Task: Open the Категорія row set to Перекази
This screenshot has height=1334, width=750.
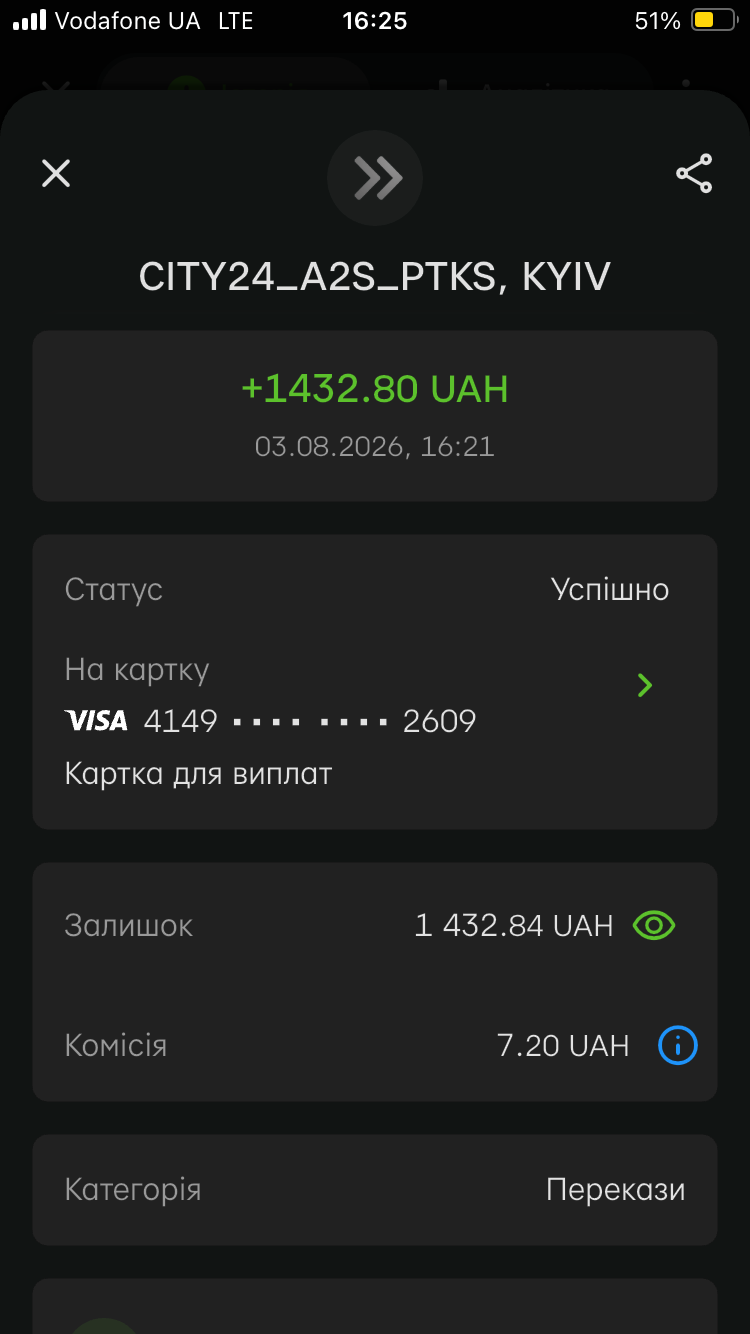Action: coord(374,1190)
